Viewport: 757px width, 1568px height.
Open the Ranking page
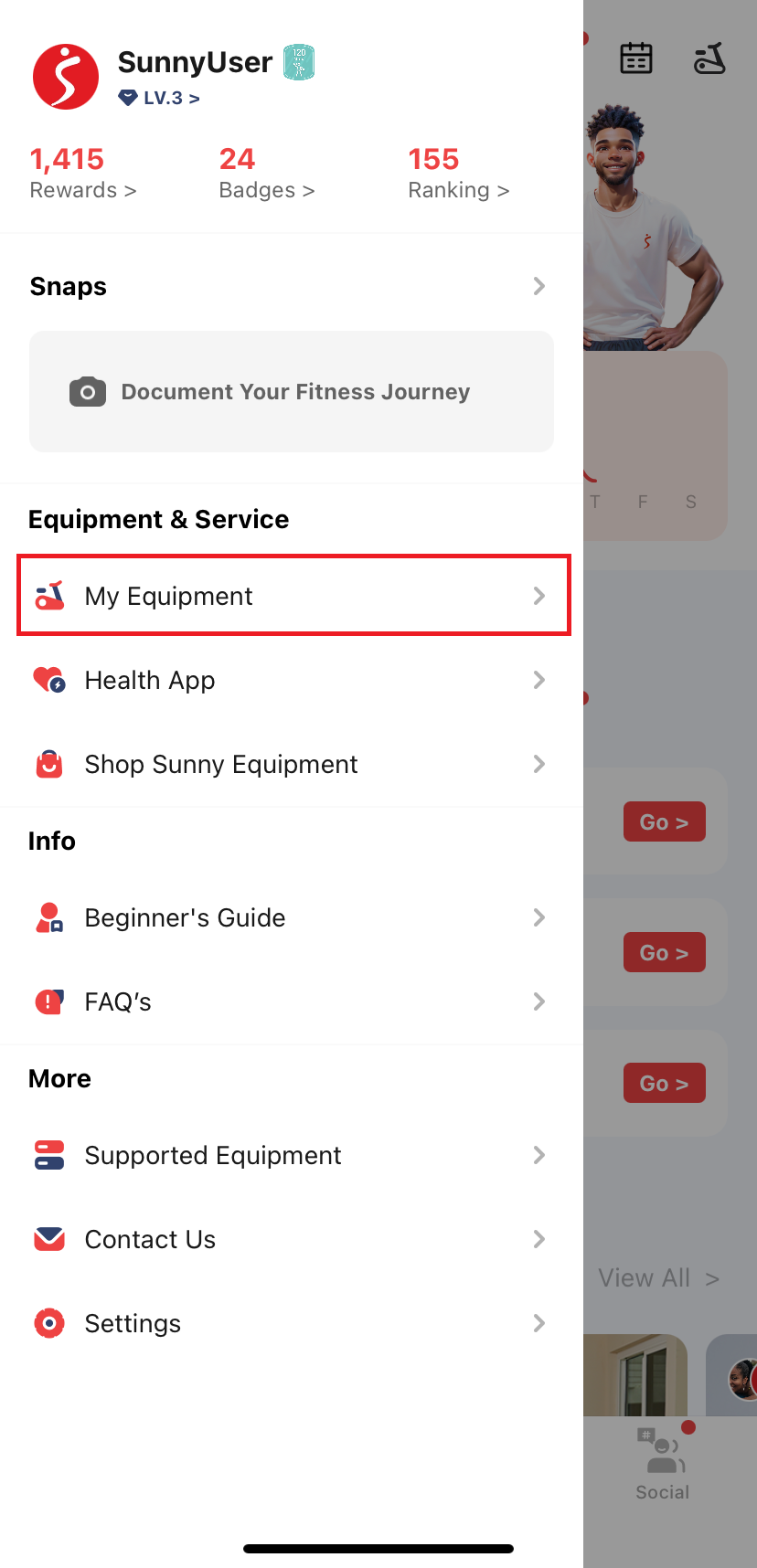click(459, 173)
